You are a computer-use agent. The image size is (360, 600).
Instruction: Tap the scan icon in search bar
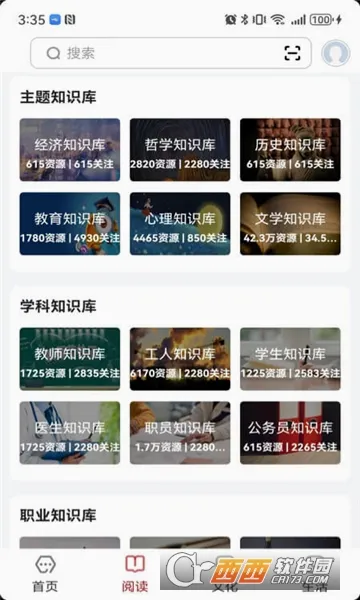[x=292, y=53]
